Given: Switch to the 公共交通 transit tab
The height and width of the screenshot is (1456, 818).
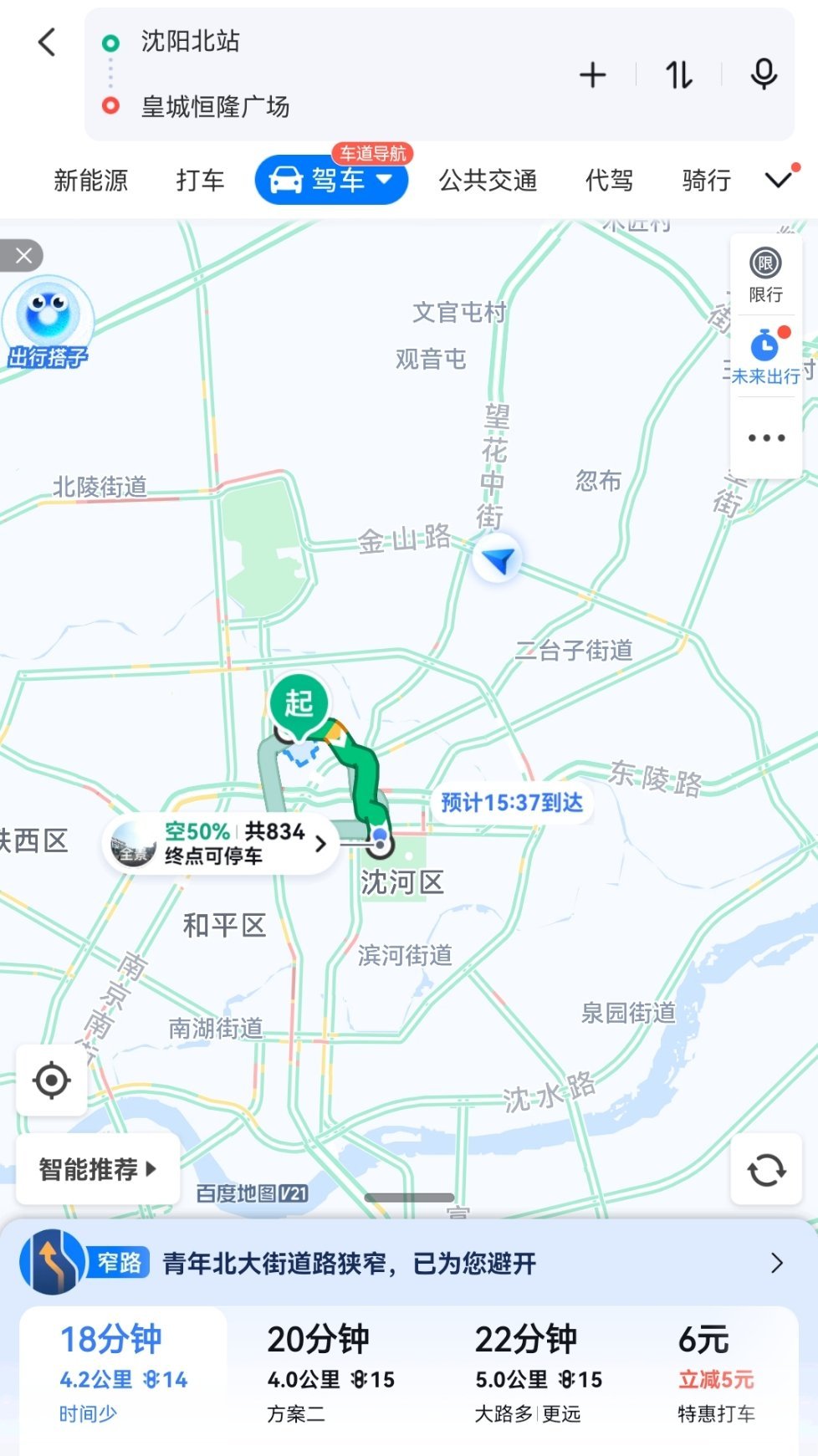Looking at the screenshot, I should pos(488,181).
